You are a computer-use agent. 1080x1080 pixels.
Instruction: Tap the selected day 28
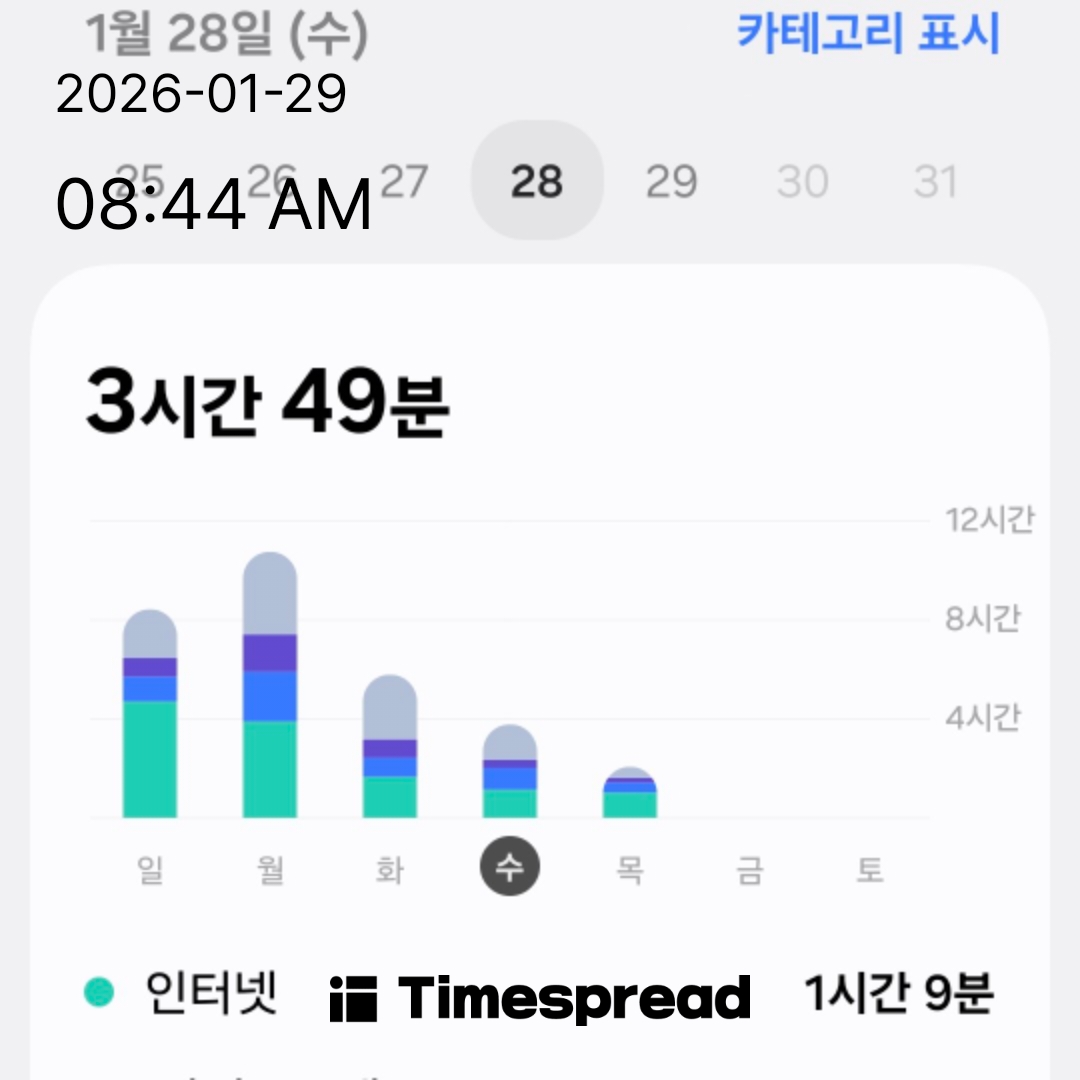(x=537, y=182)
